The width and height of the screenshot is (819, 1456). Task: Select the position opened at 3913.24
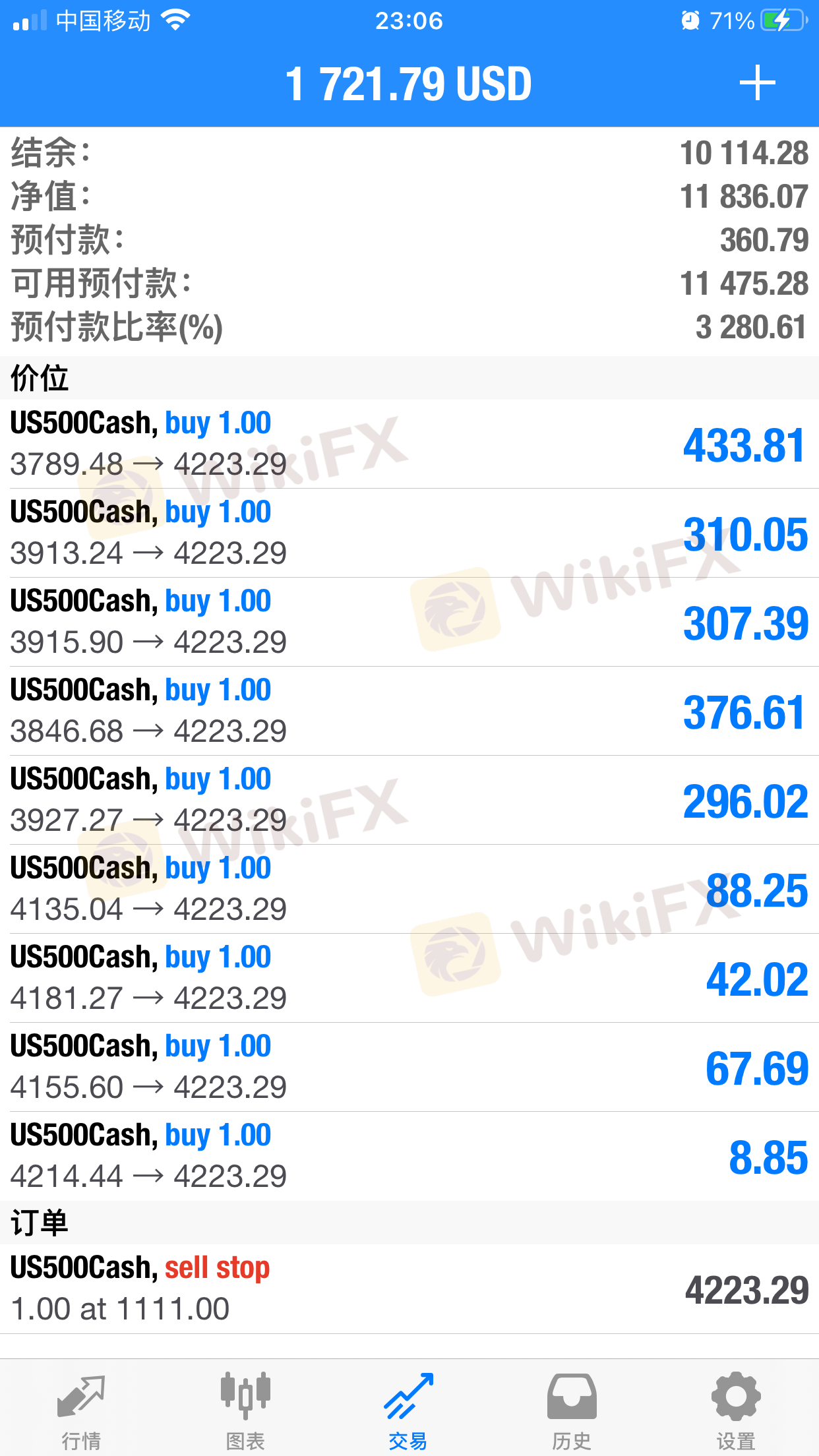coord(409,533)
